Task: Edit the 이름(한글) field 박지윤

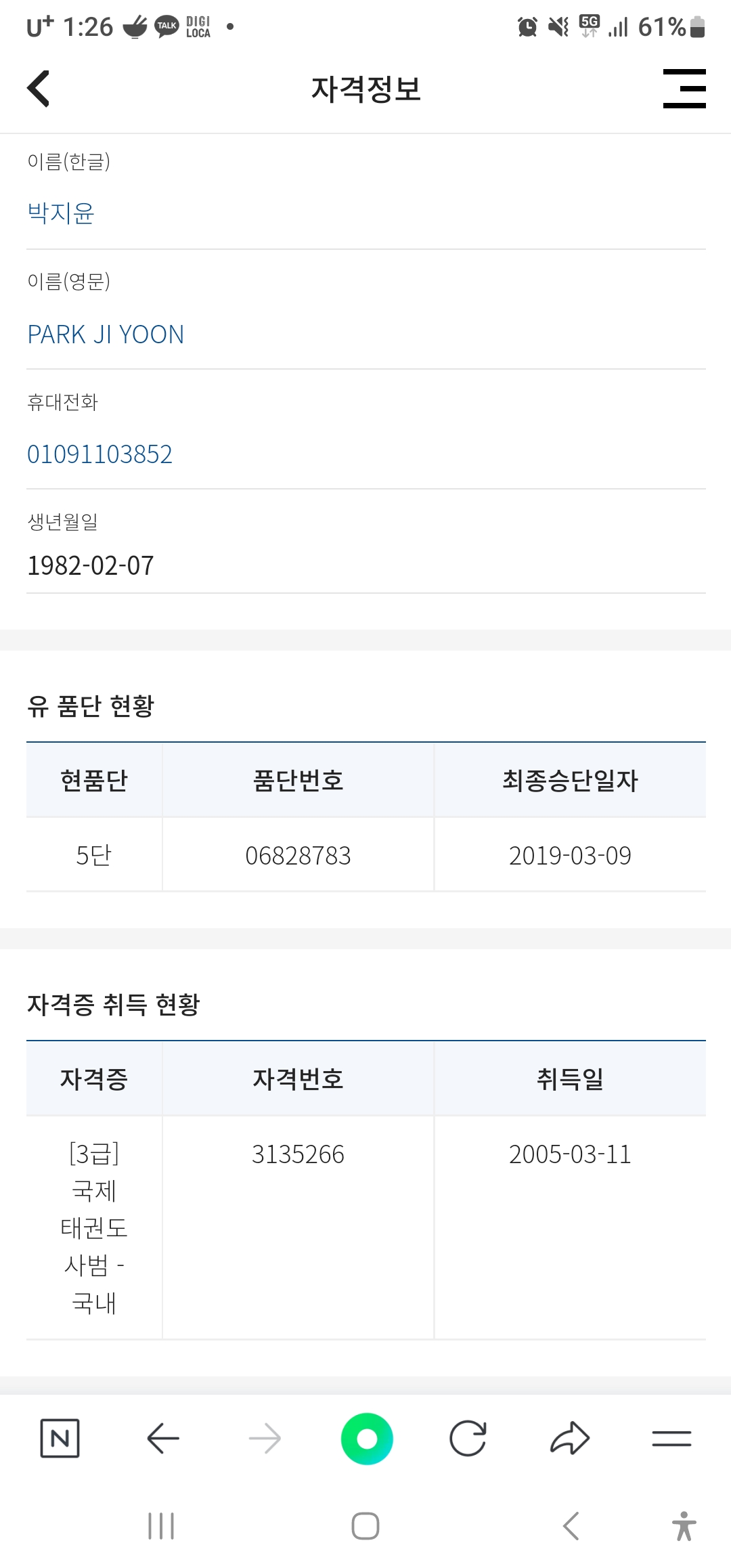Action: (365, 213)
